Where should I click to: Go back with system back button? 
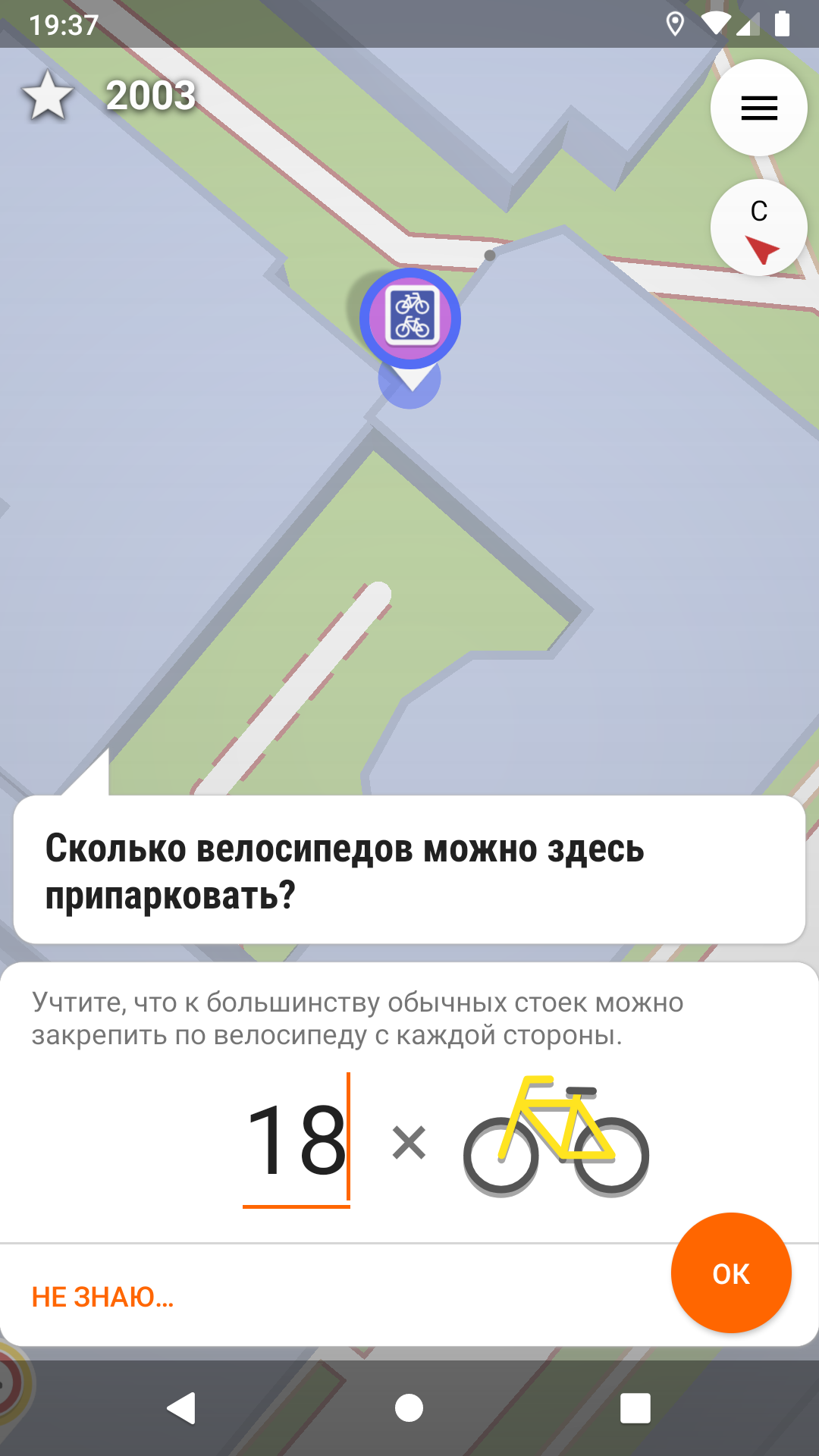pos(182,1408)
